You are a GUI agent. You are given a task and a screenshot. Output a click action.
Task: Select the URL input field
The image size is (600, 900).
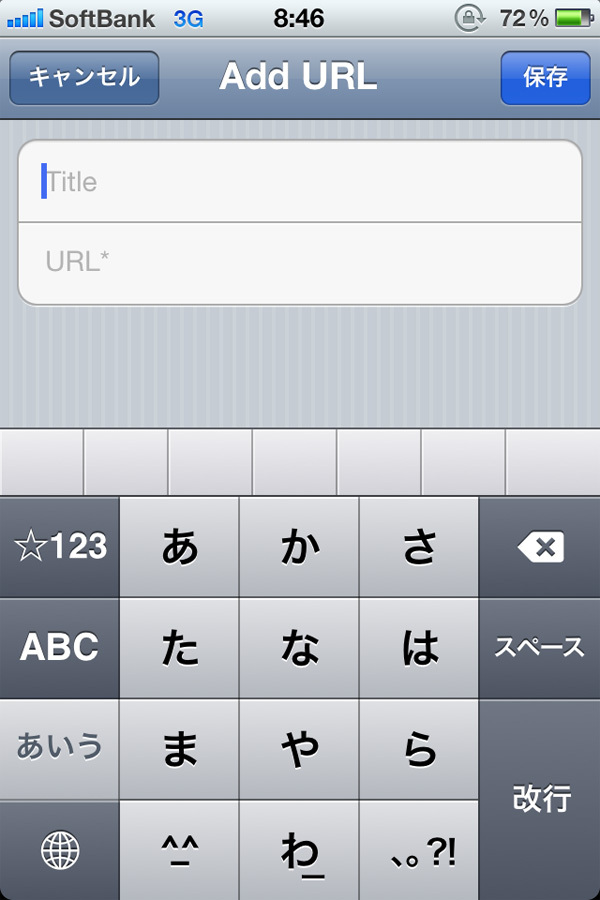click(x=300, y=262)
